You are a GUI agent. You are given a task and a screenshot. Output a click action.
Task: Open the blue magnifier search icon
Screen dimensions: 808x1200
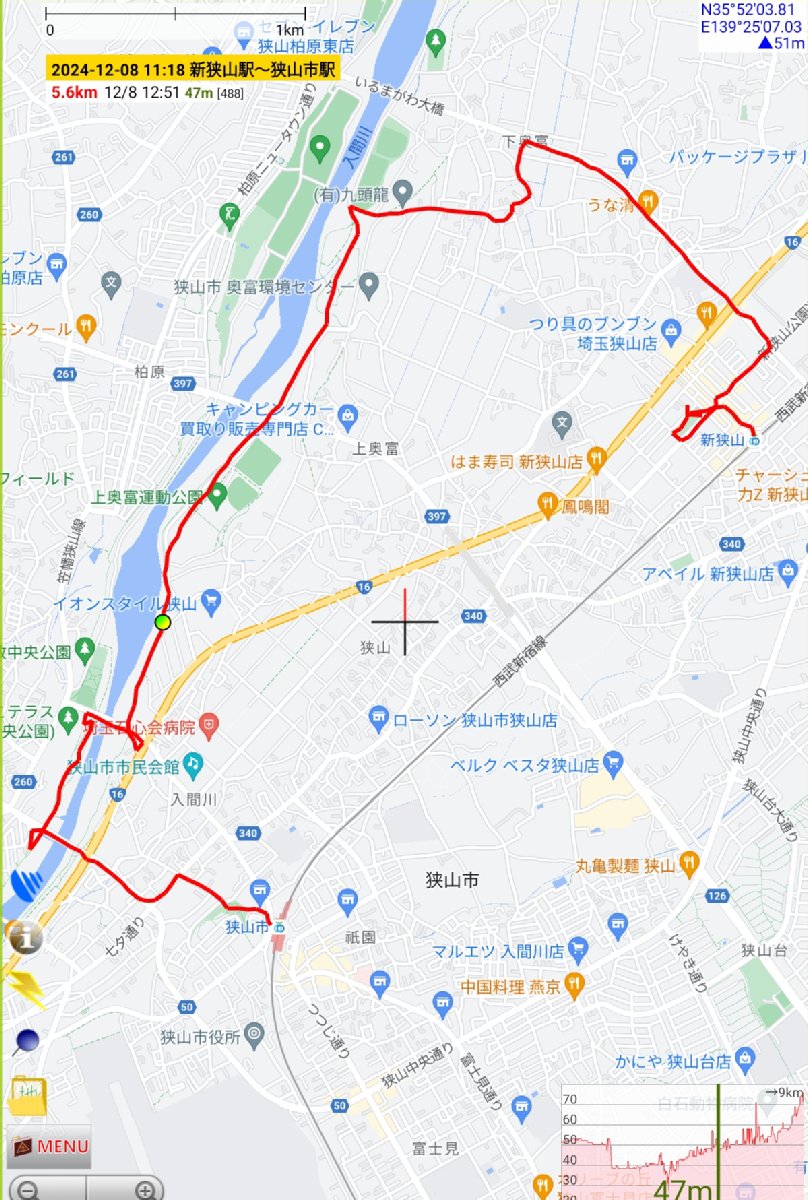click(24, 1041)
